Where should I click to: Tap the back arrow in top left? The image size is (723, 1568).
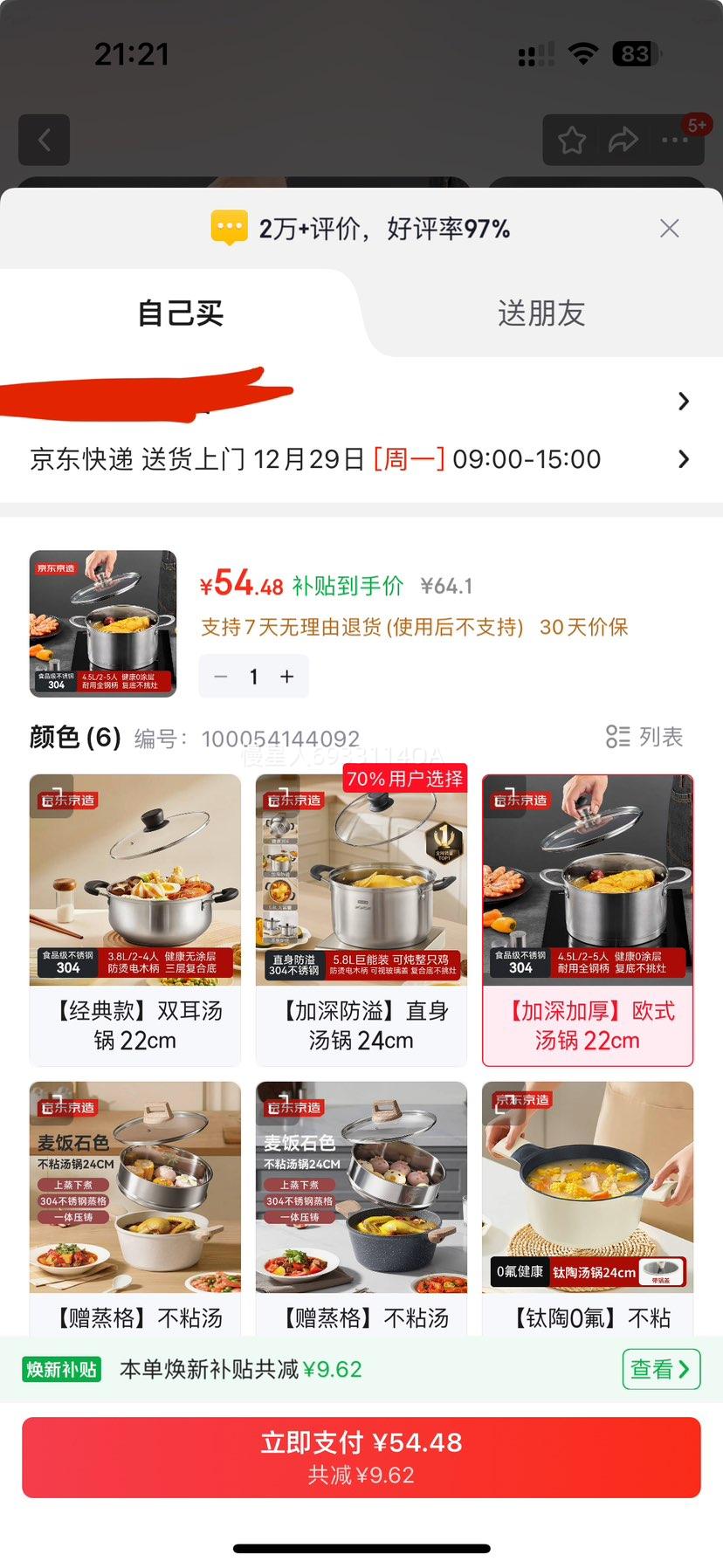[44, 140]
